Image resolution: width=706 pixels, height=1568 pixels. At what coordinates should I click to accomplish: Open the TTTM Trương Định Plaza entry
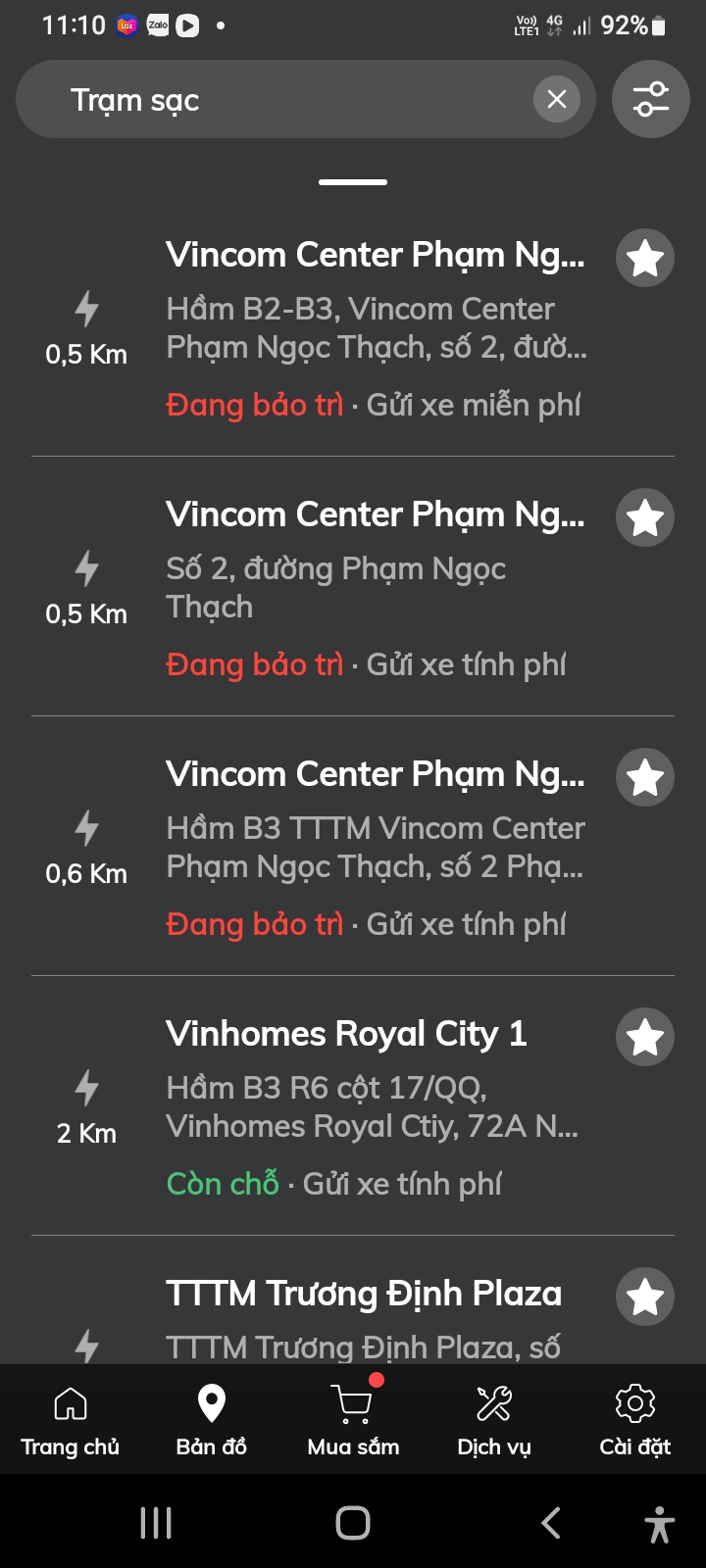[x=363, y=1294]
